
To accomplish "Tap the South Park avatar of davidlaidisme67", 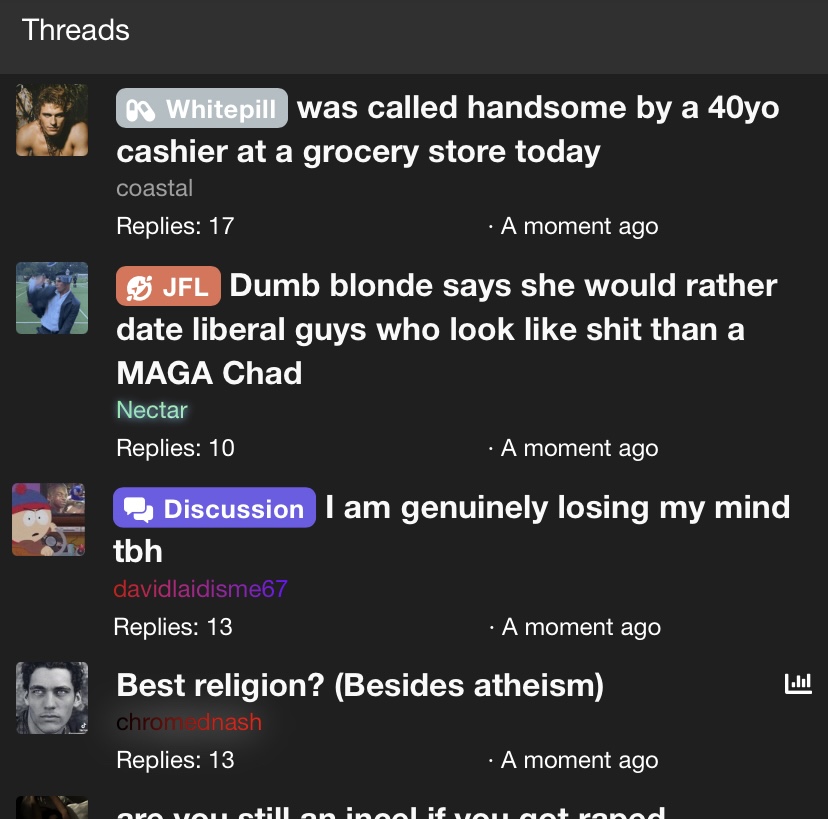I will click(x=48, y=519).
